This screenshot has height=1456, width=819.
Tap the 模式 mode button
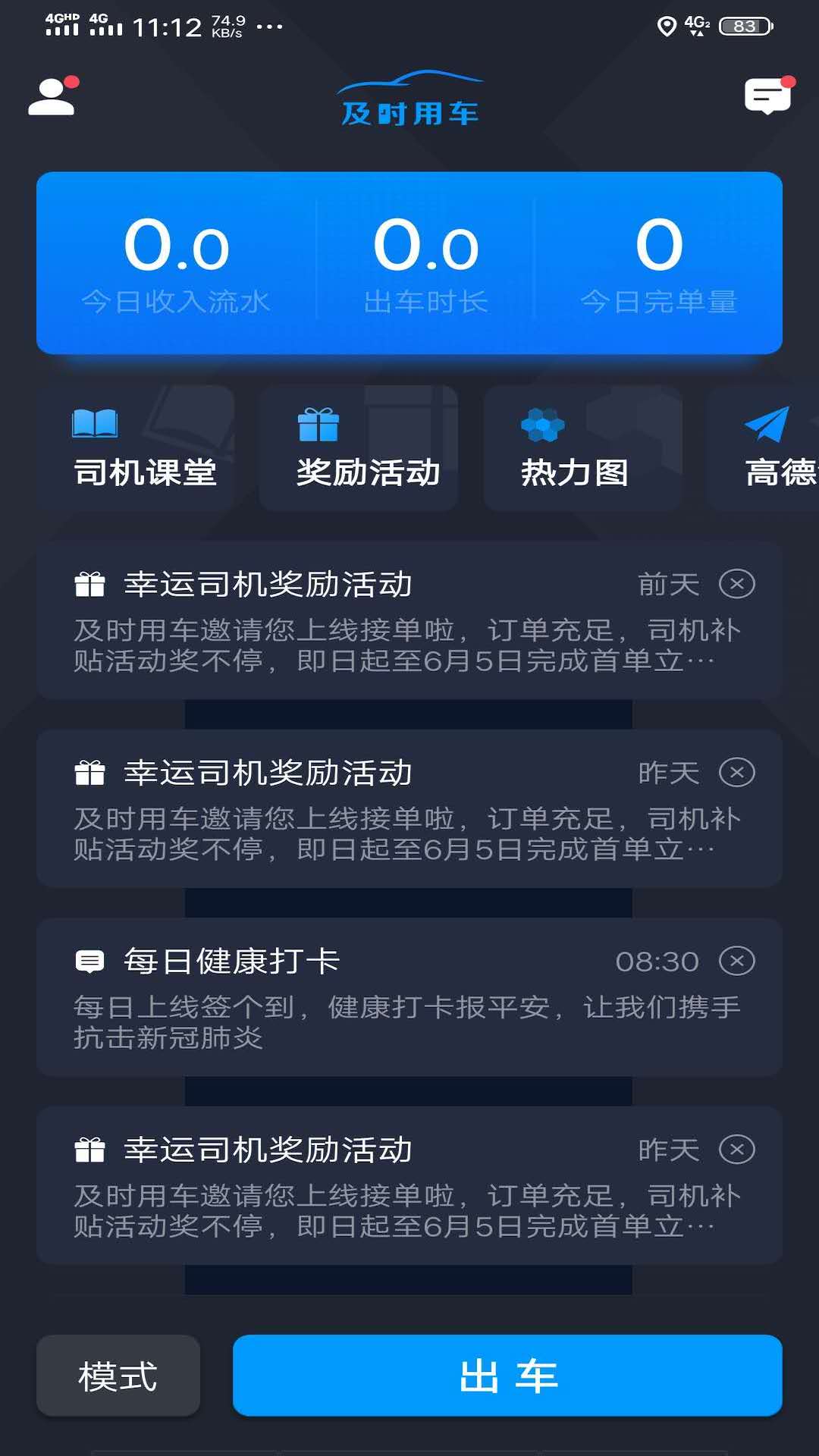pos(118,1376)
